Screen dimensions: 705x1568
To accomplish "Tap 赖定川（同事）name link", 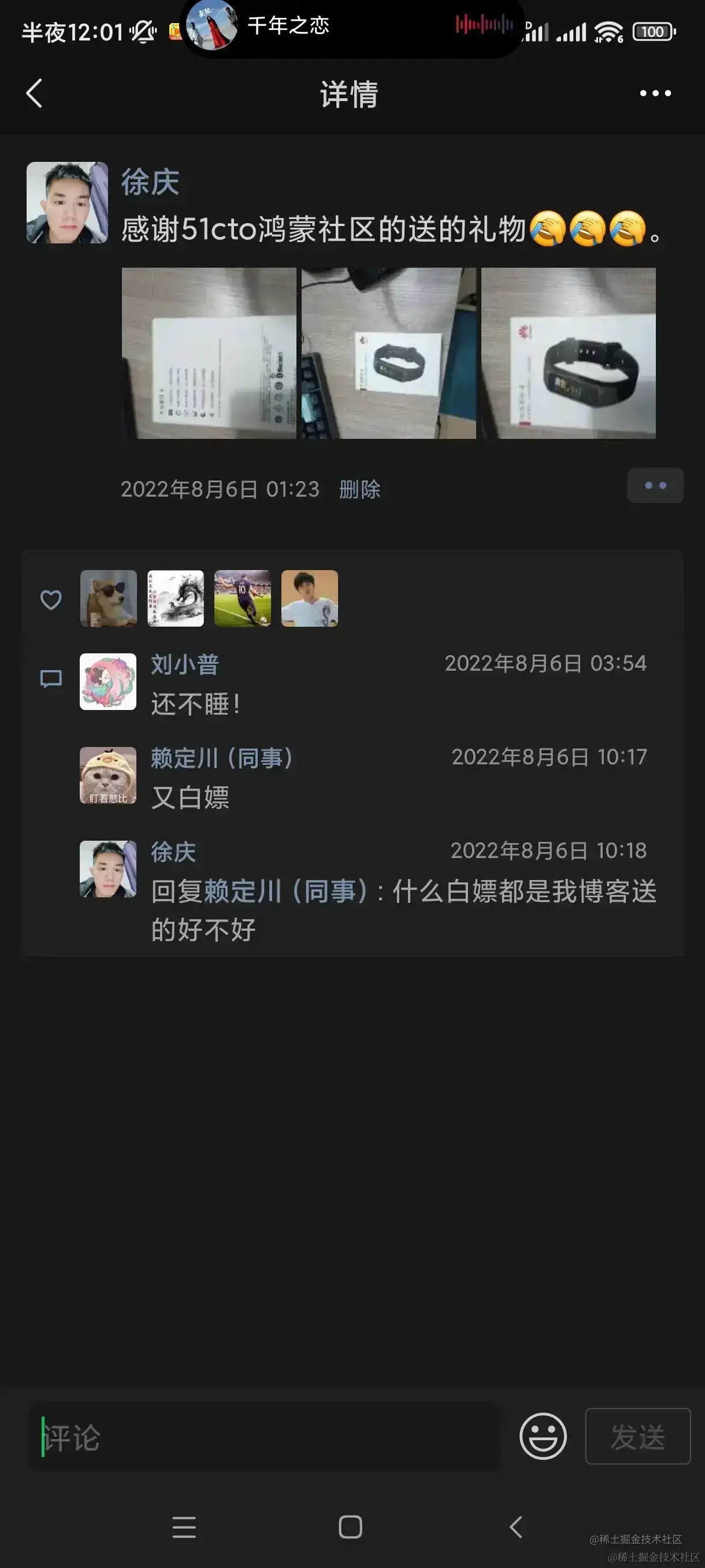I will click(222, 758).
